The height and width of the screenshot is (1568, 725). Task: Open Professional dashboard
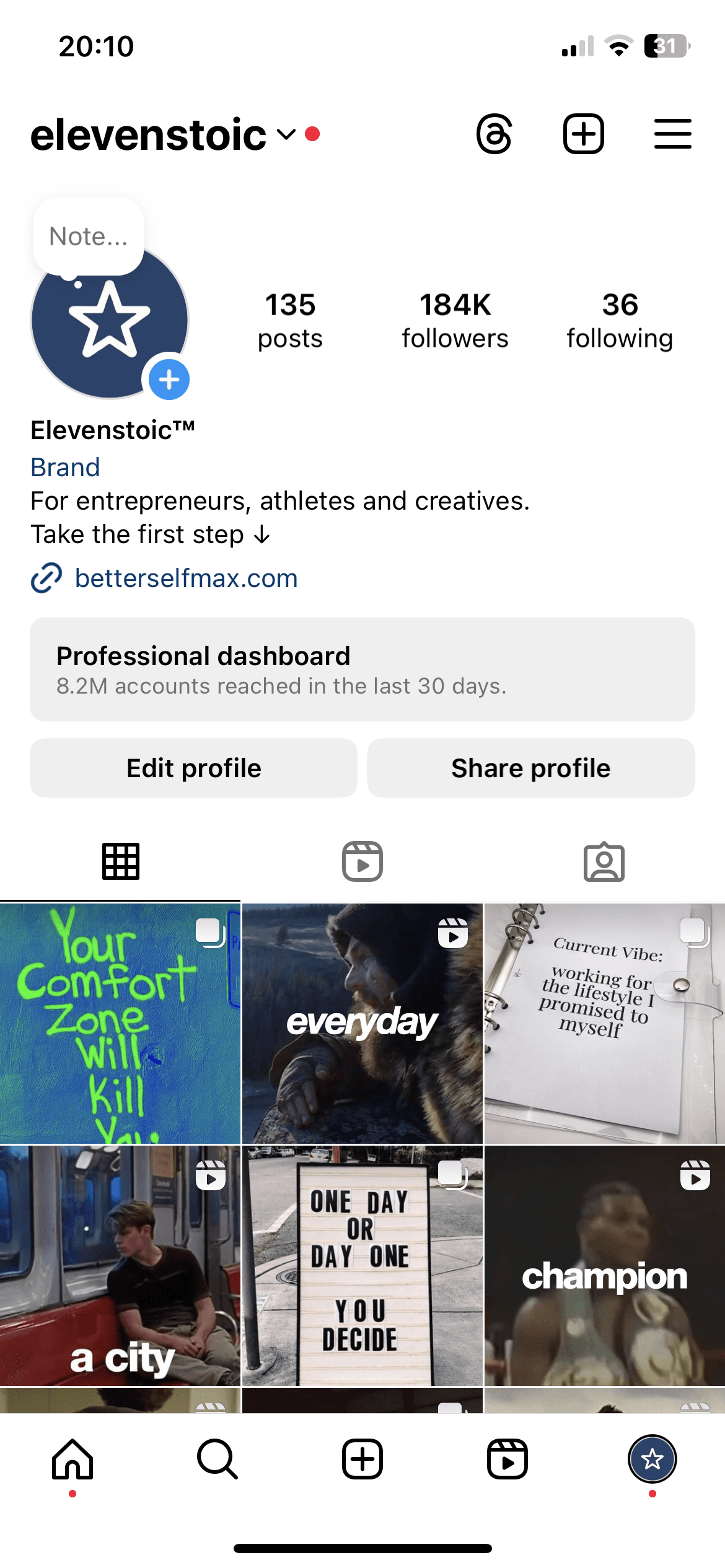click(x=362, y=669)
